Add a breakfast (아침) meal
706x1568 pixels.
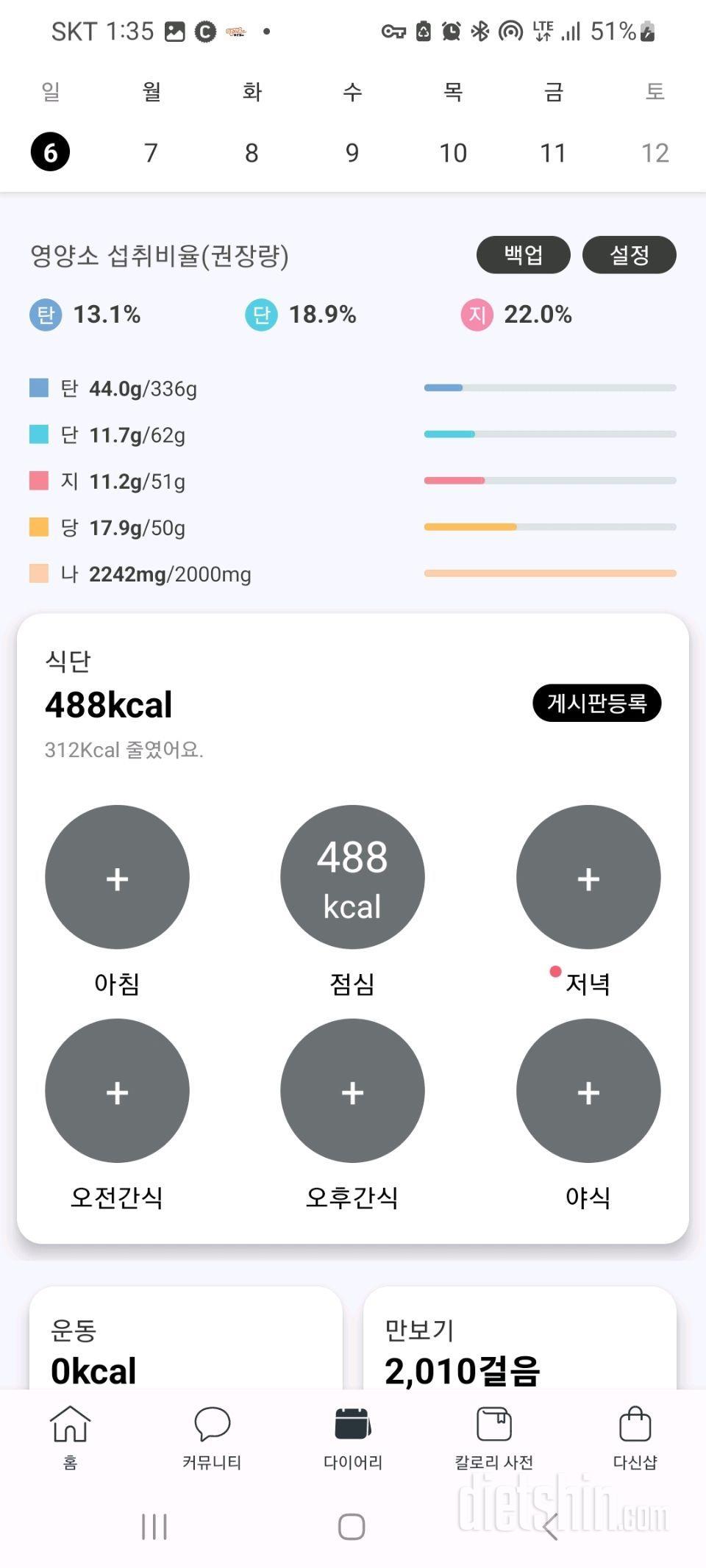click(x=117, y=877)
